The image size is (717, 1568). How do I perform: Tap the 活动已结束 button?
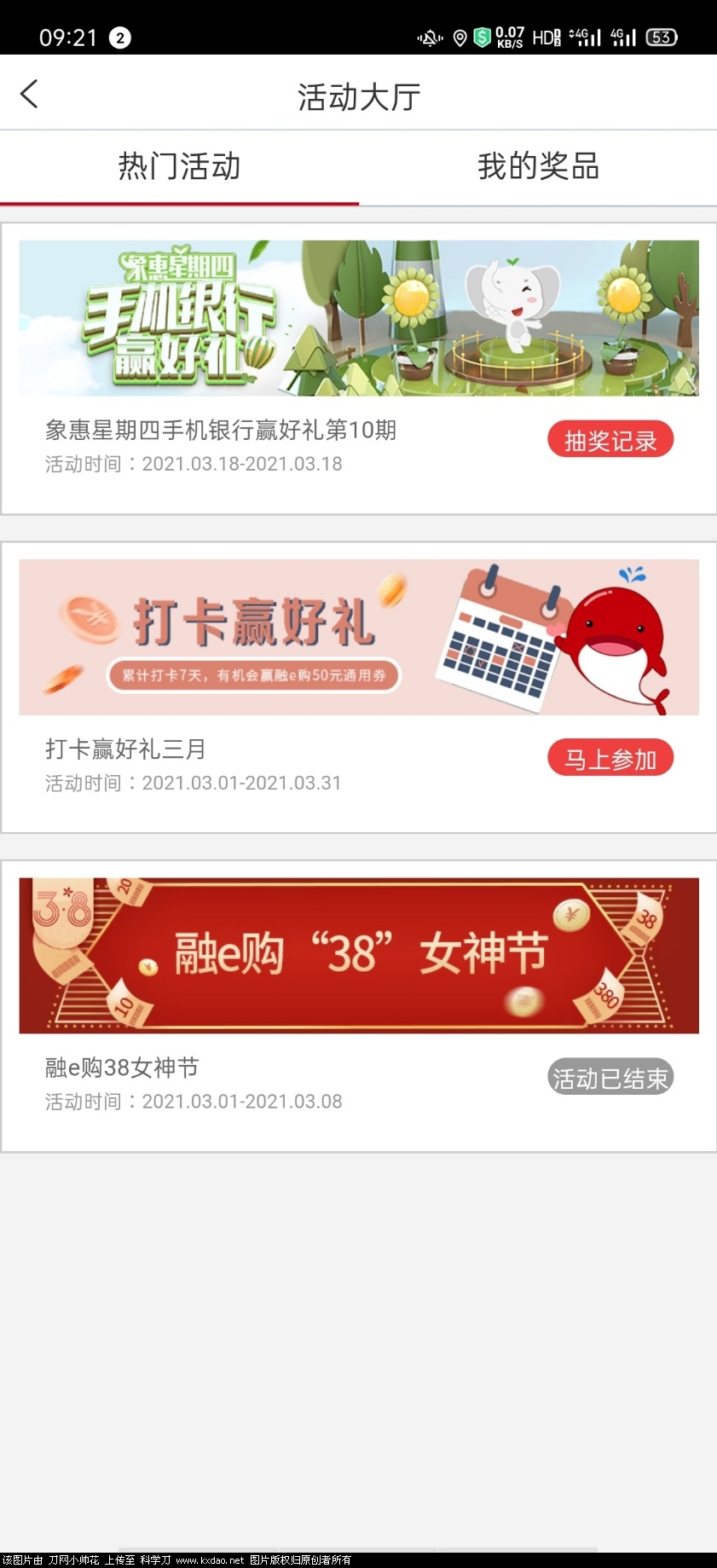coord(610,1078)
